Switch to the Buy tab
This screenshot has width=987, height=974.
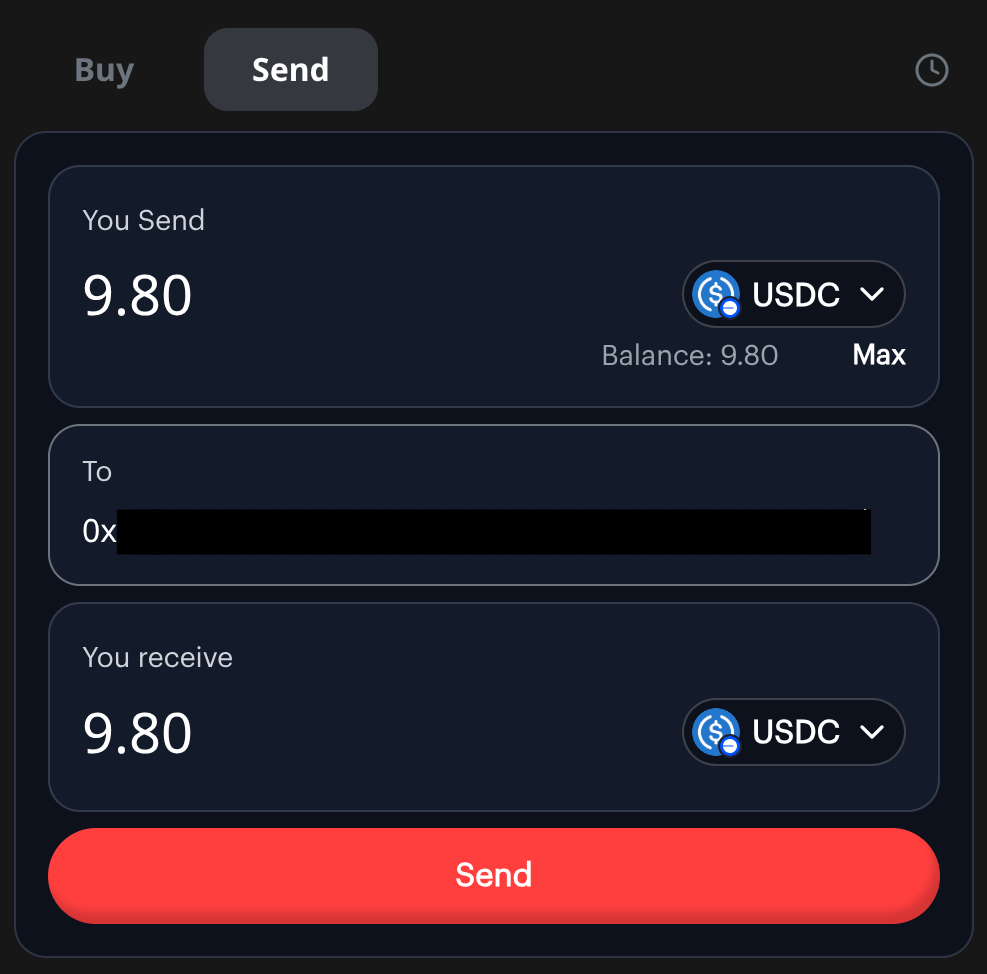click(104, 71)
